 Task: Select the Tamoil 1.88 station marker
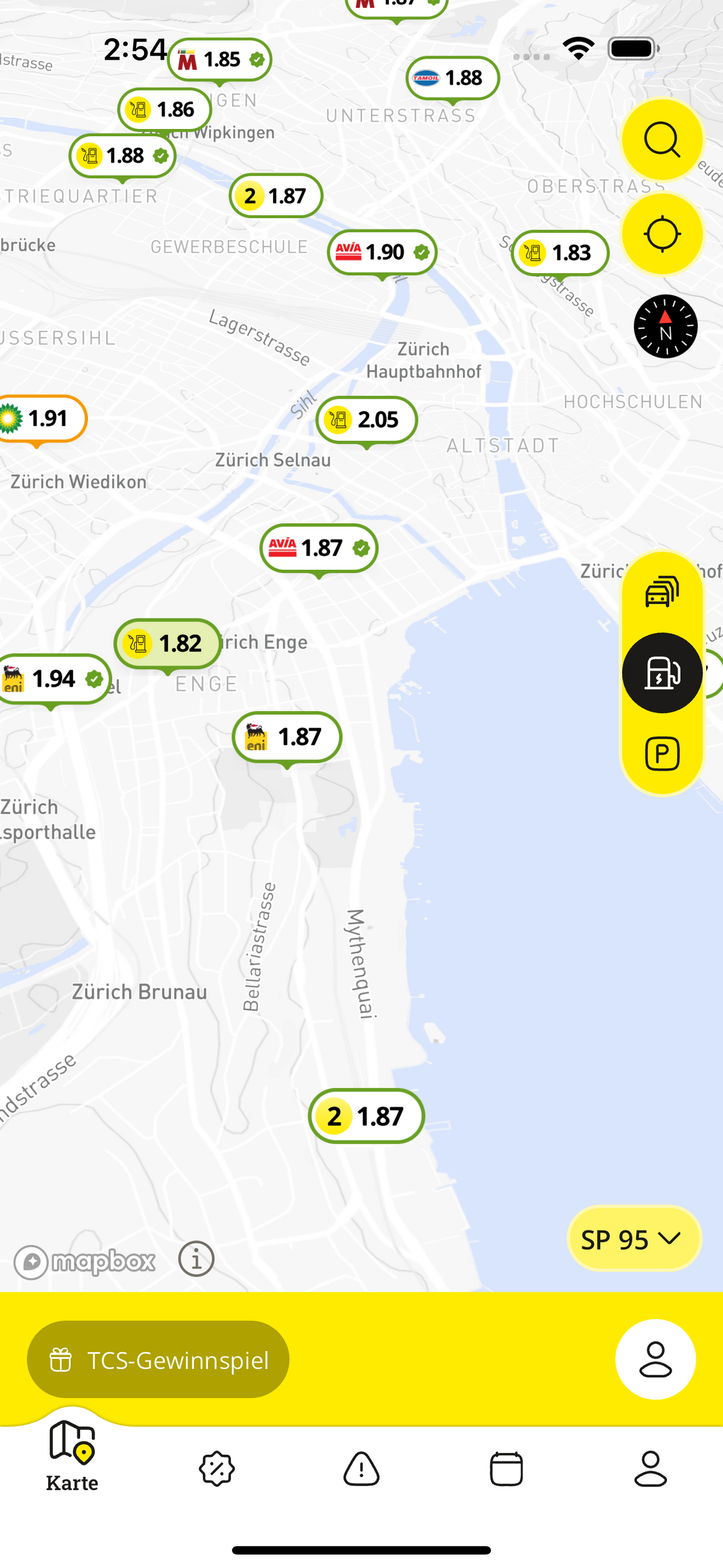pyautogui.click(x=452, y=78)
